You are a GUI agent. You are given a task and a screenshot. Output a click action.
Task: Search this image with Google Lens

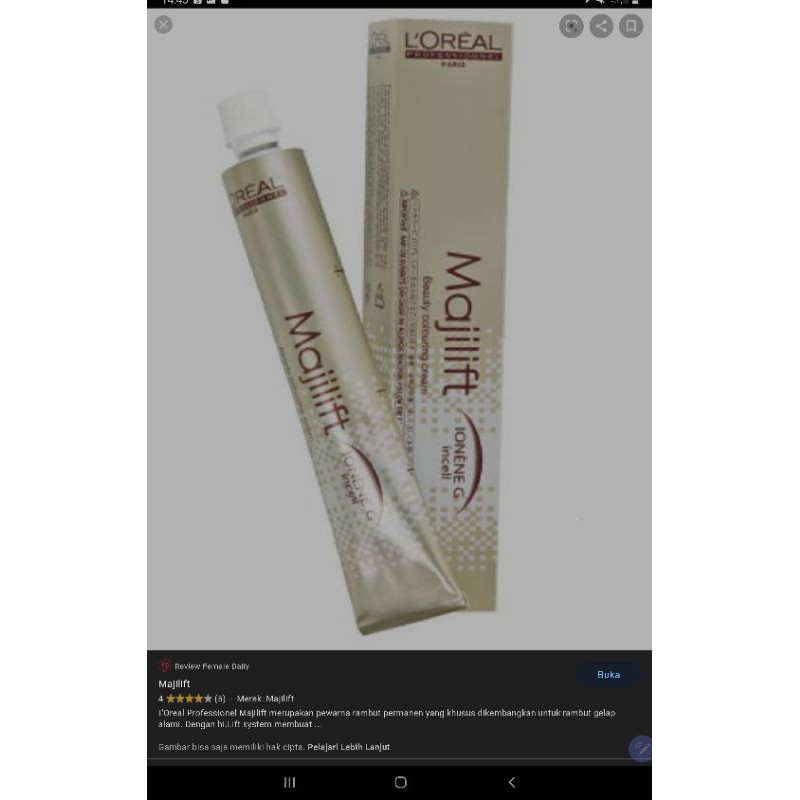(571, 27)
